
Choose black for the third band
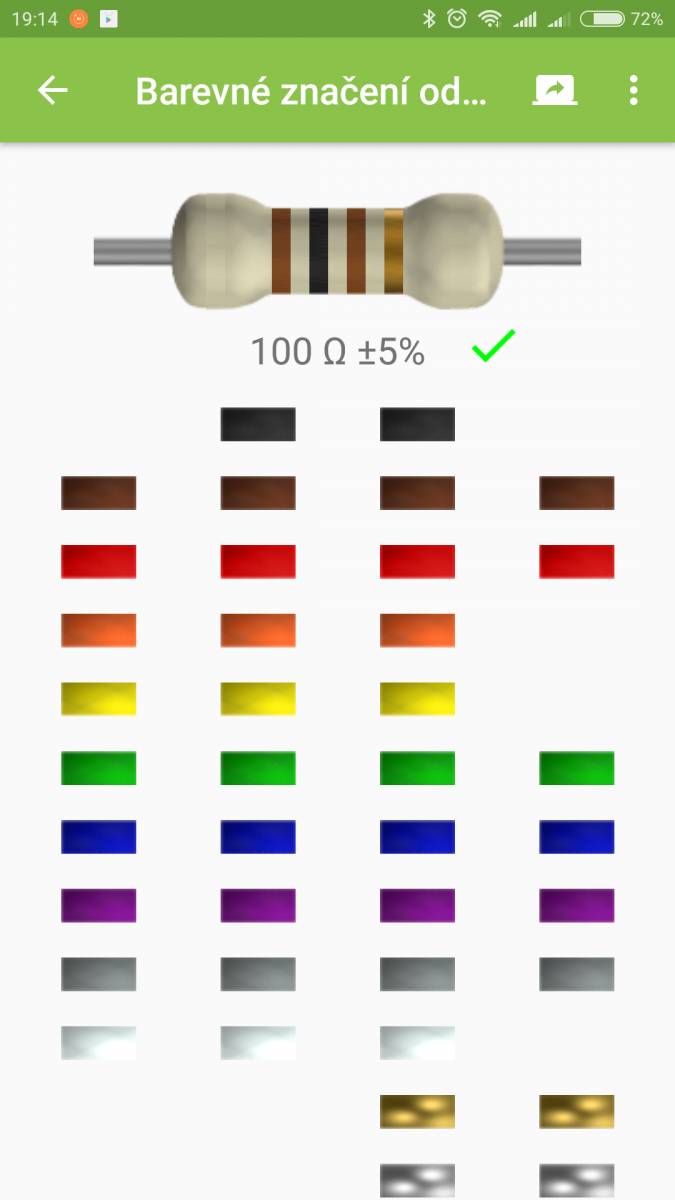(x=417, y=424)
